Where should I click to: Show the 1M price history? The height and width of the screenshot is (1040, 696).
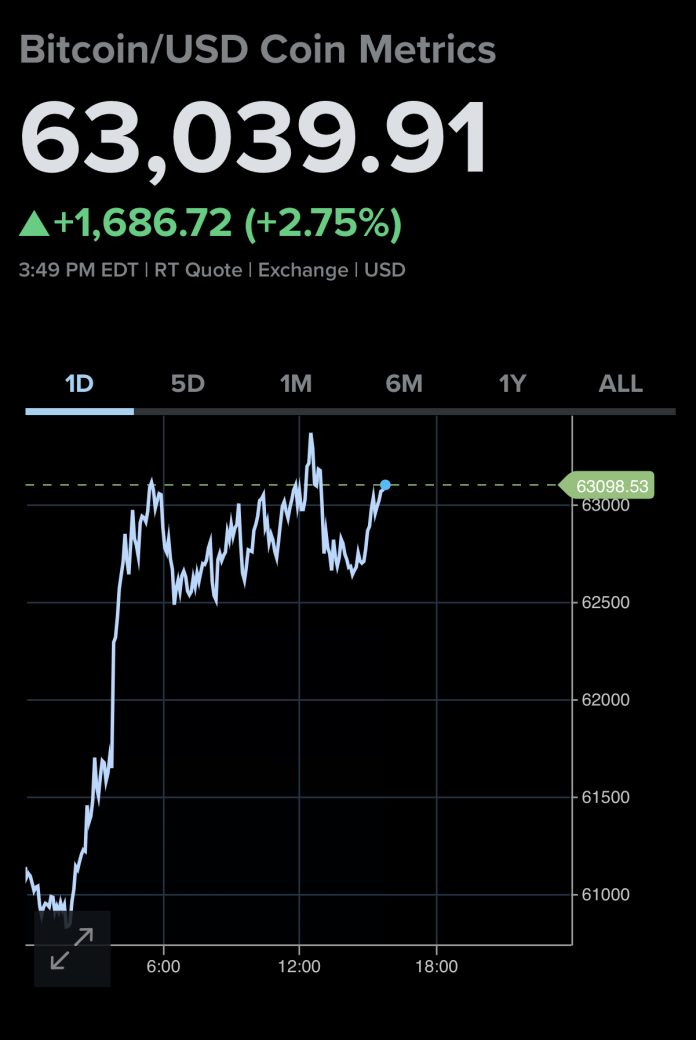click(296, 384)
